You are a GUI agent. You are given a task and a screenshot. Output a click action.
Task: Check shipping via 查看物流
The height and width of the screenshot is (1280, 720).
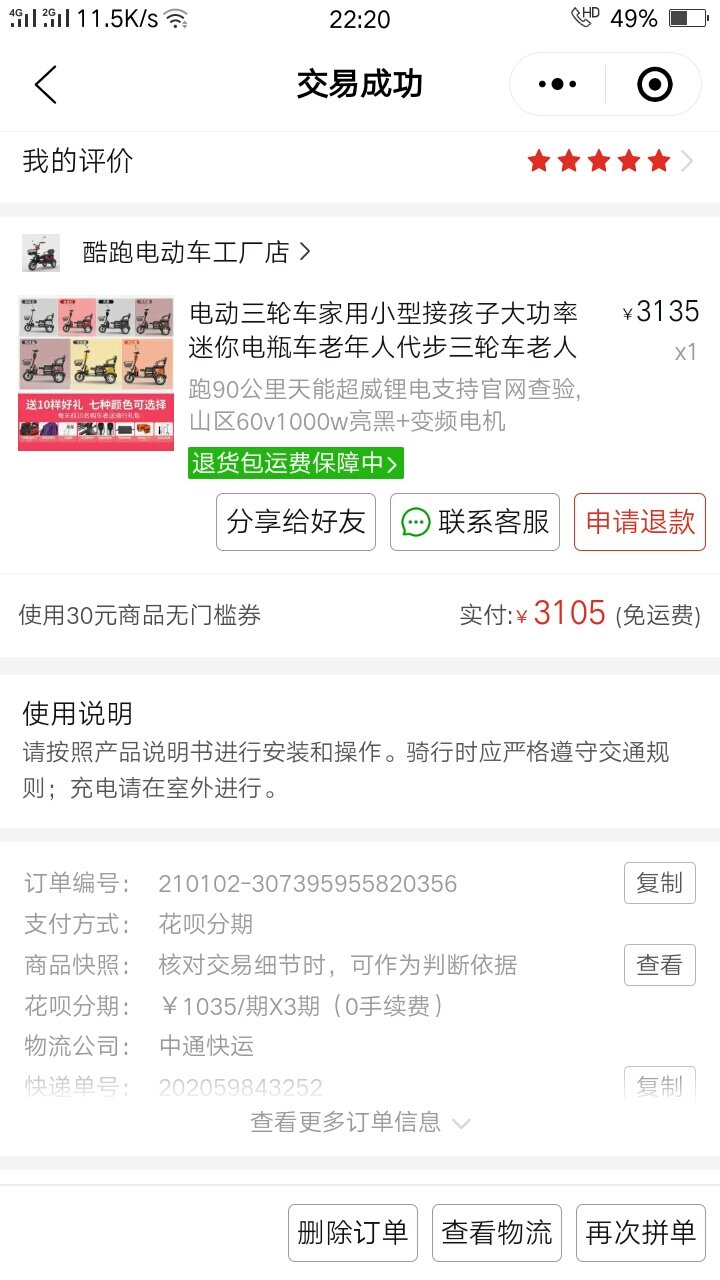click(497, 1233)
